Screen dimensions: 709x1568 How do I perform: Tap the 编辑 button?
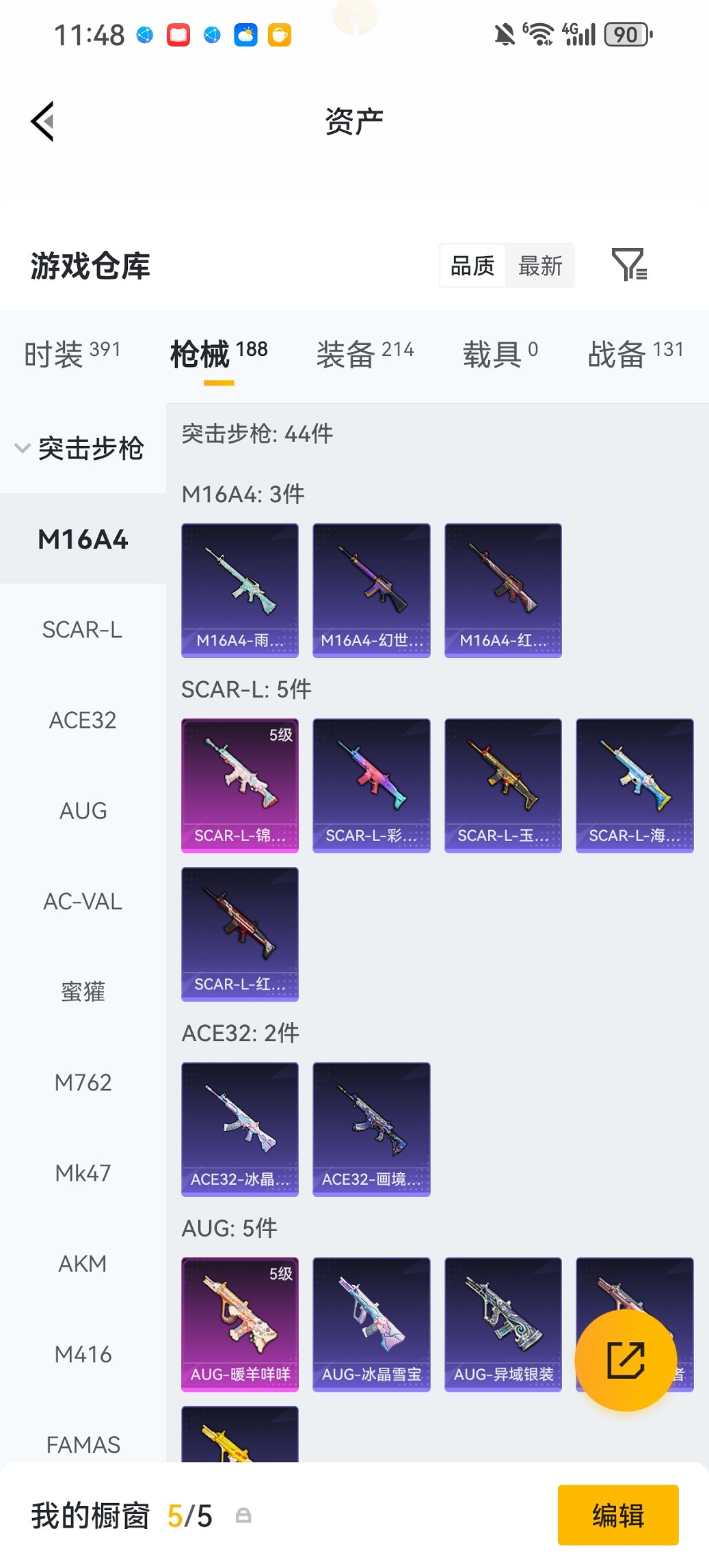pos(617,1515)
